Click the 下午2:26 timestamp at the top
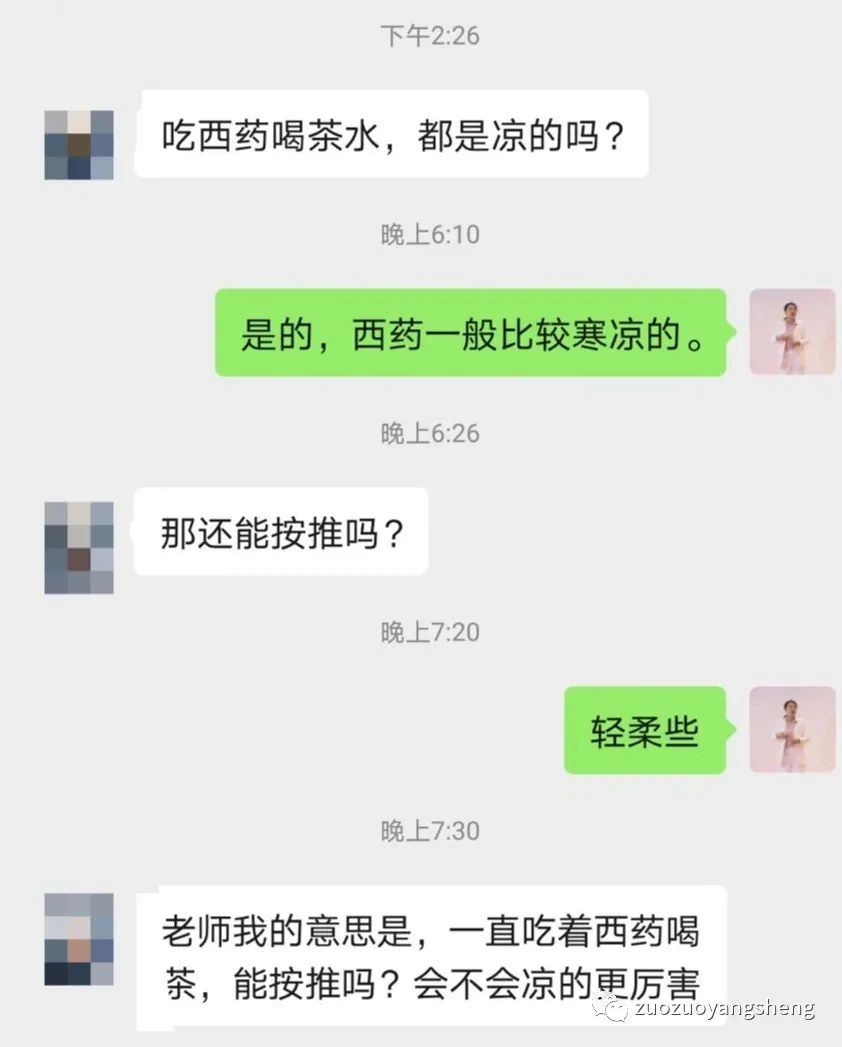 point(428,36)
